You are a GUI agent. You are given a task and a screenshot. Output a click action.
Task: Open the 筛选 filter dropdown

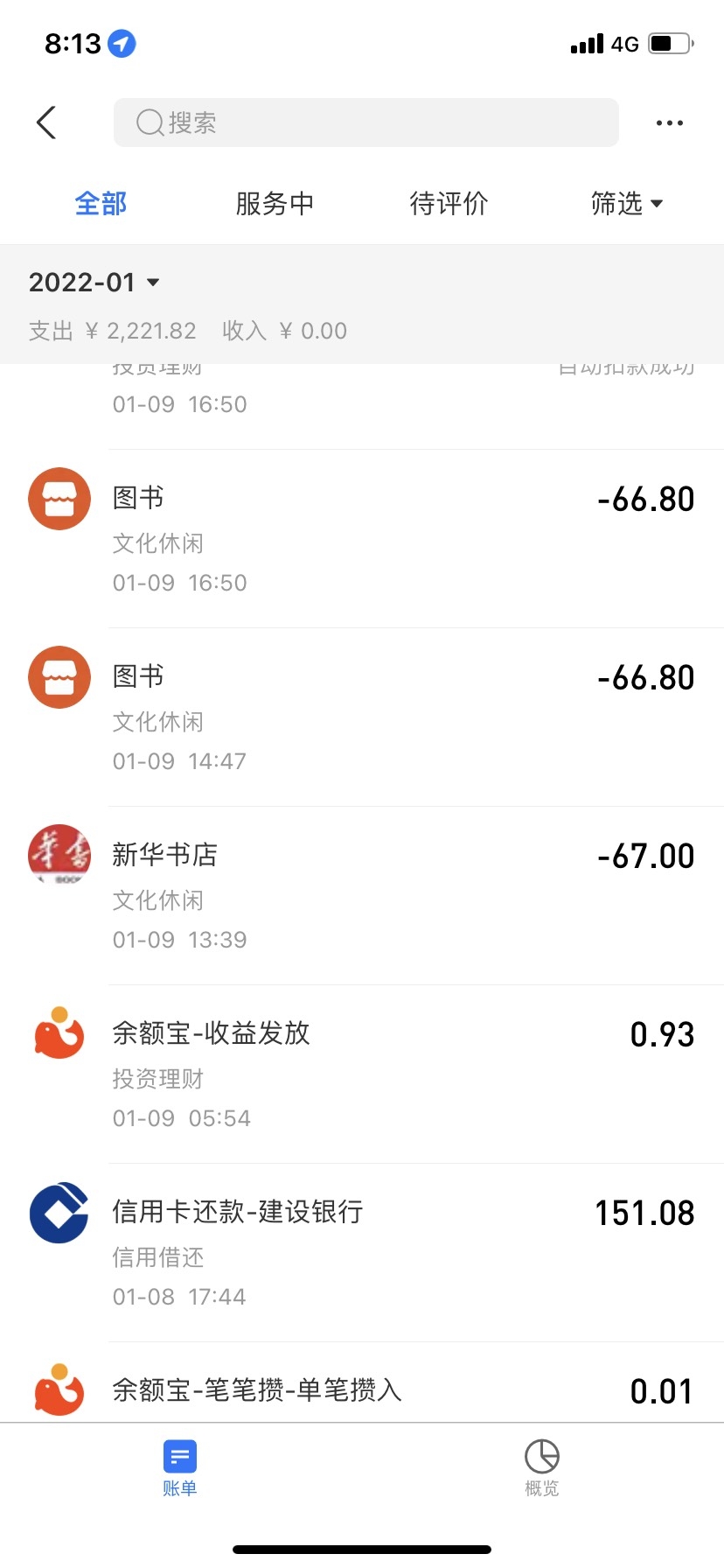pyautogui.click(x=626, y=204)
